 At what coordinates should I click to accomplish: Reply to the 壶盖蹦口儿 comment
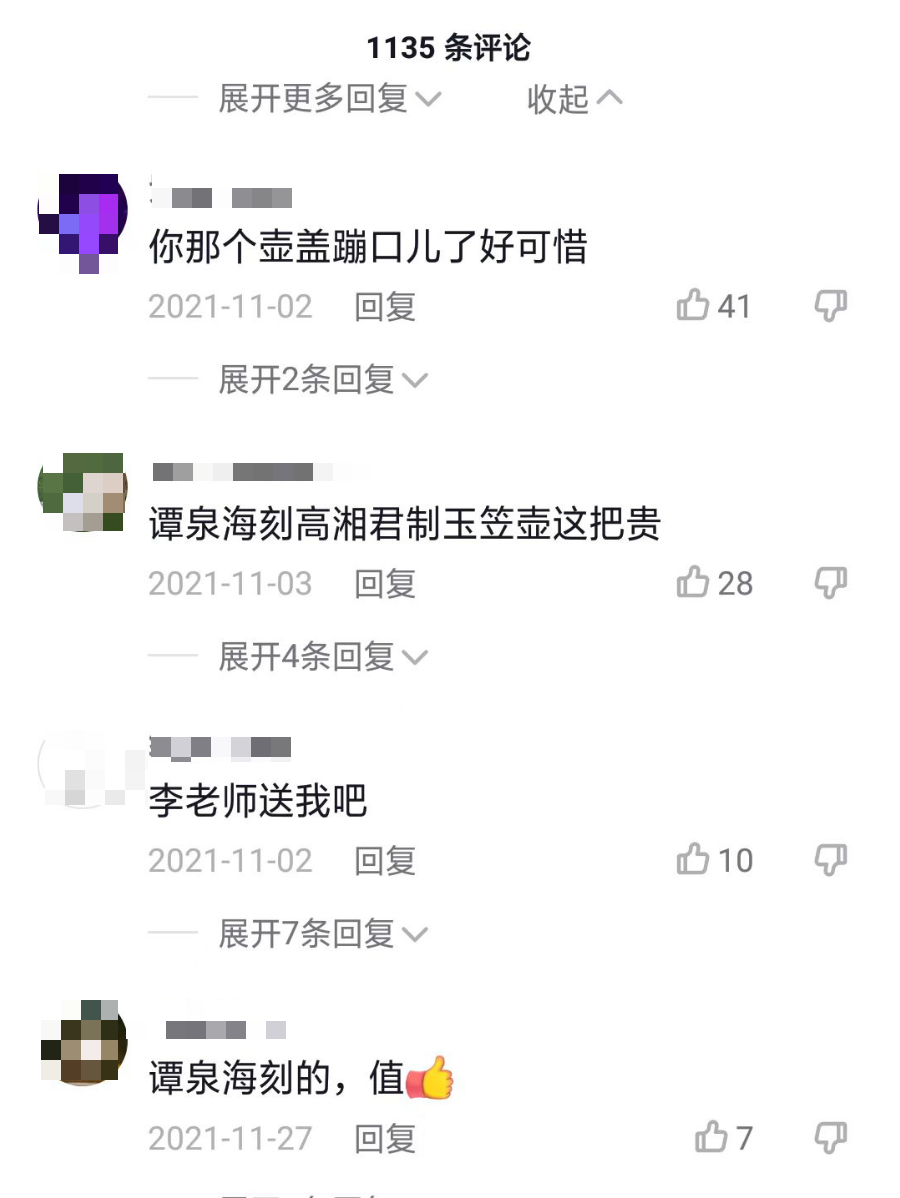point(385,307)
